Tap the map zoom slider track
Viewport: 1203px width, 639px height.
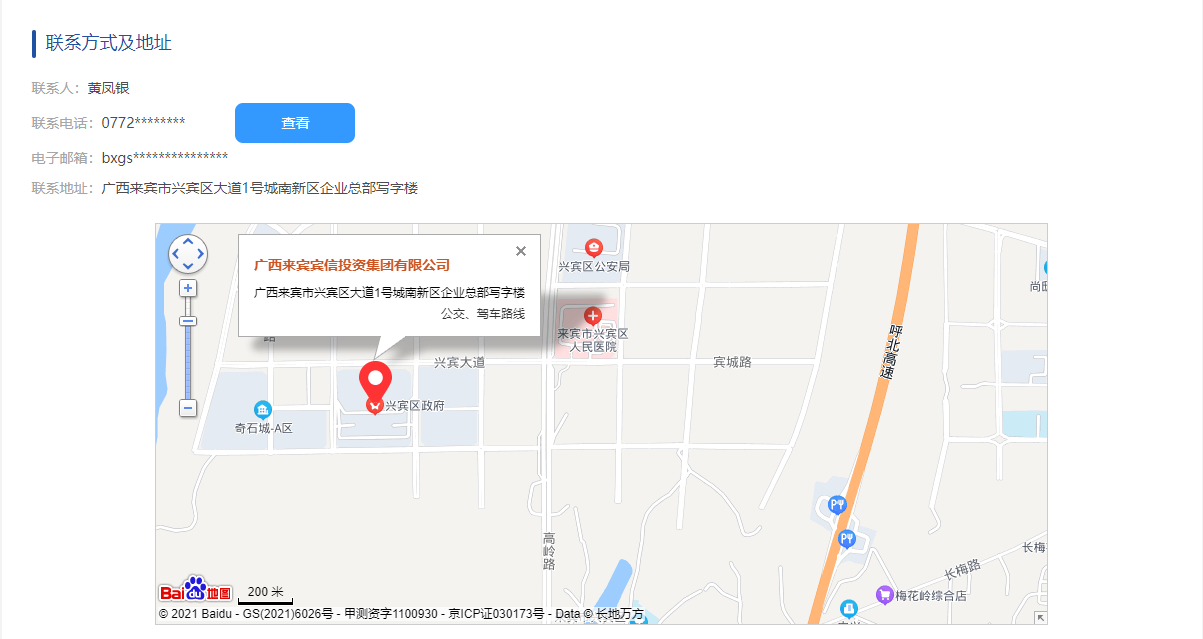pos(188,362)
